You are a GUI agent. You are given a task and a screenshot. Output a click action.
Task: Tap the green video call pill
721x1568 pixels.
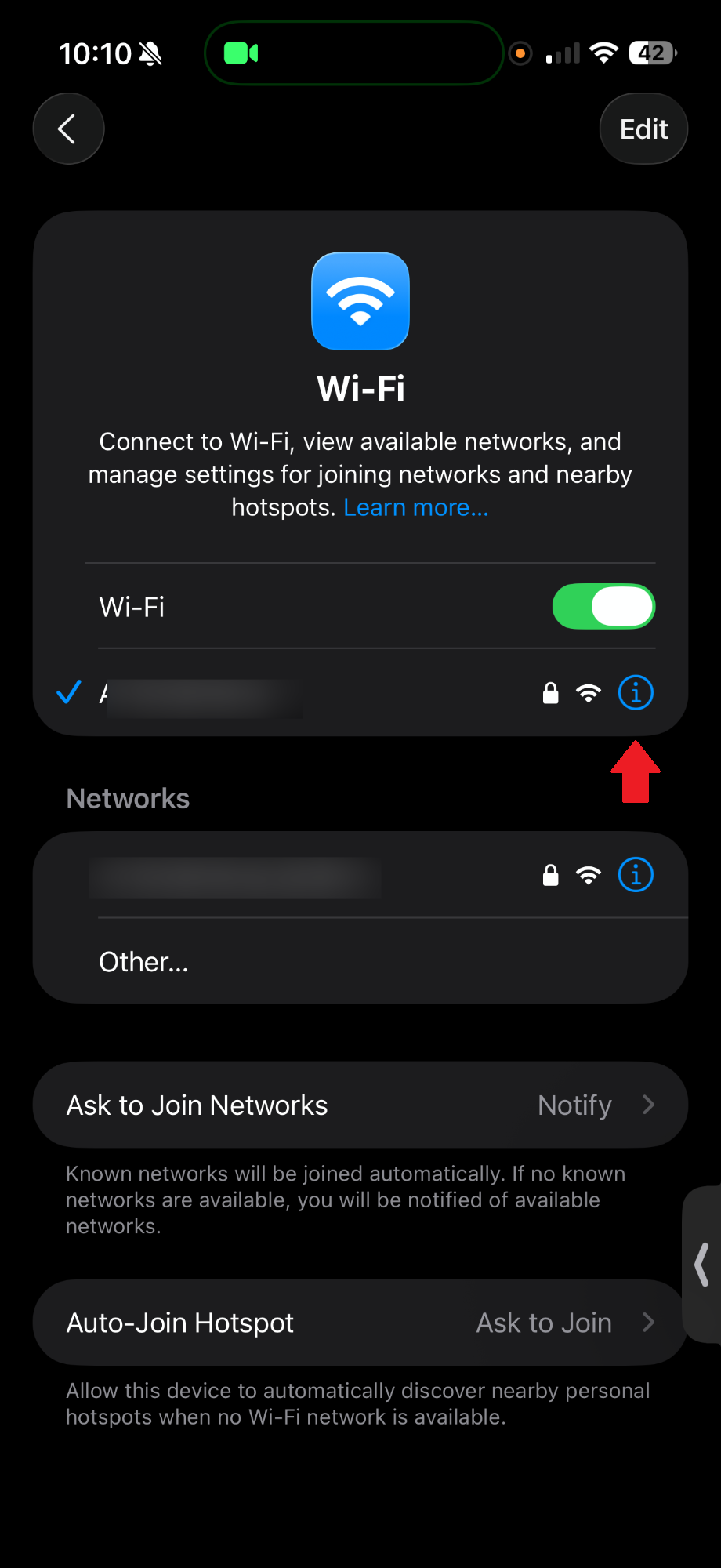[353, 53]
